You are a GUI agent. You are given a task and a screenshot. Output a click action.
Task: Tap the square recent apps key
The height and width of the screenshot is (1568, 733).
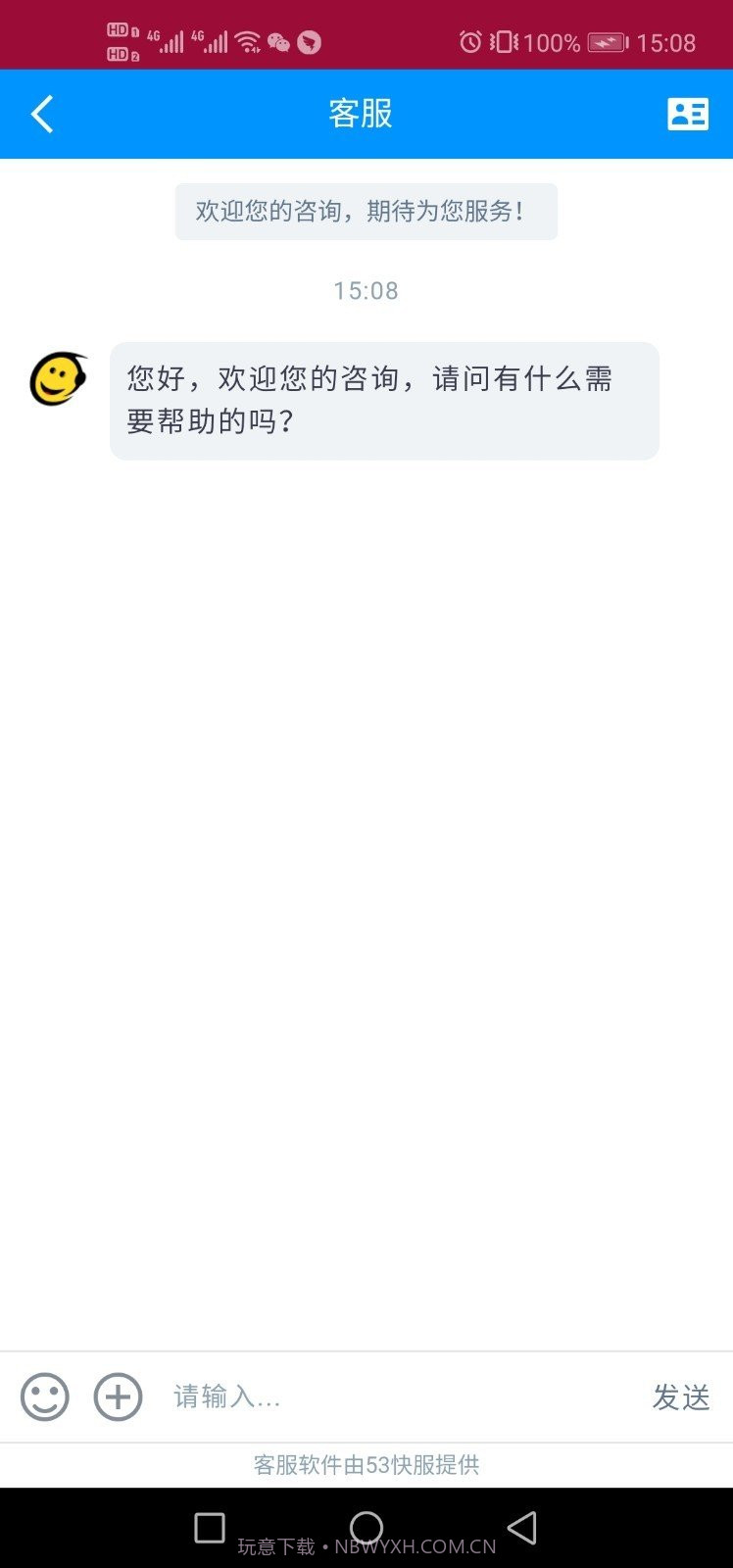209,1527
